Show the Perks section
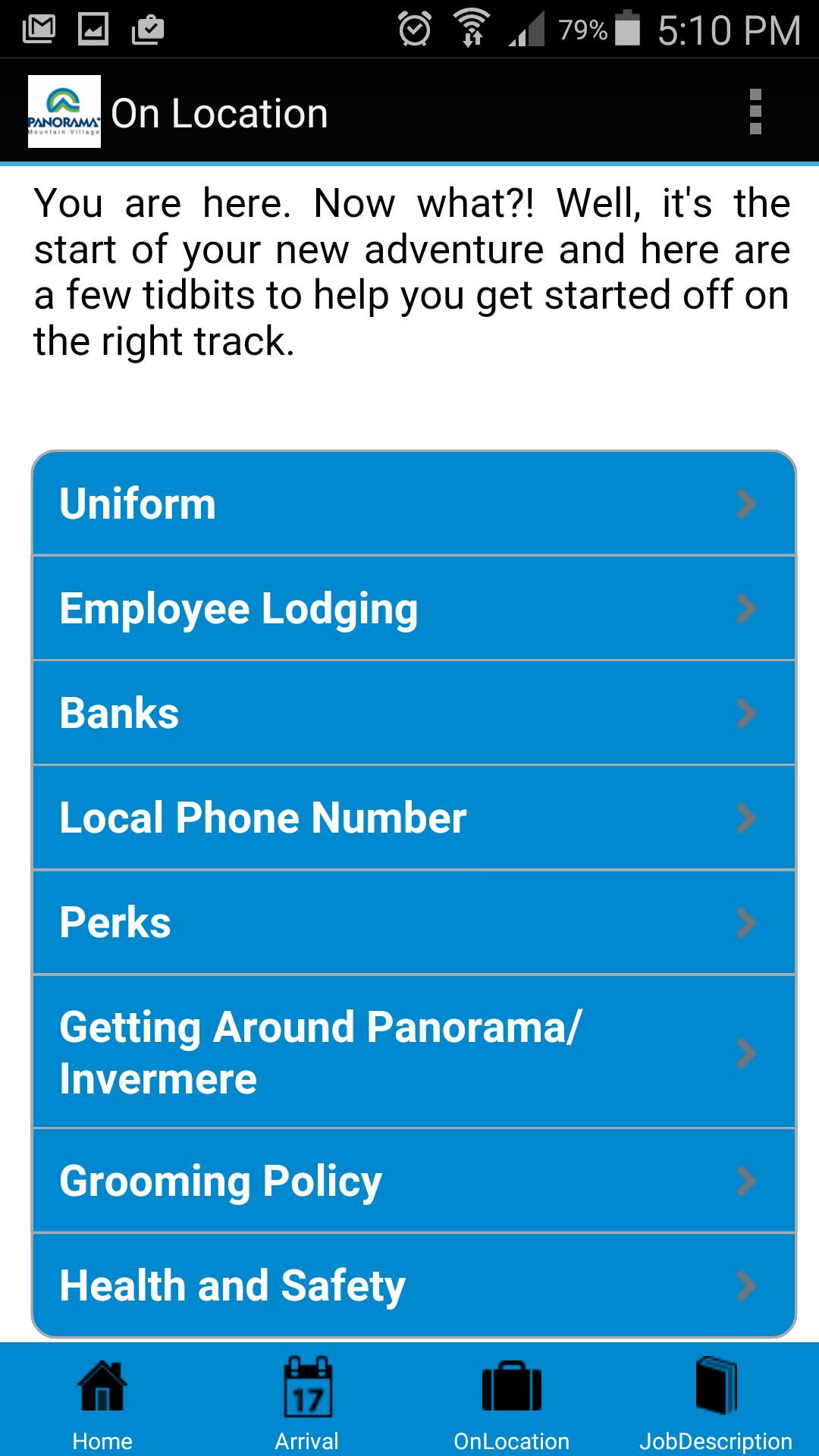Screen dimensions: 819x1456 click(413, 922)
